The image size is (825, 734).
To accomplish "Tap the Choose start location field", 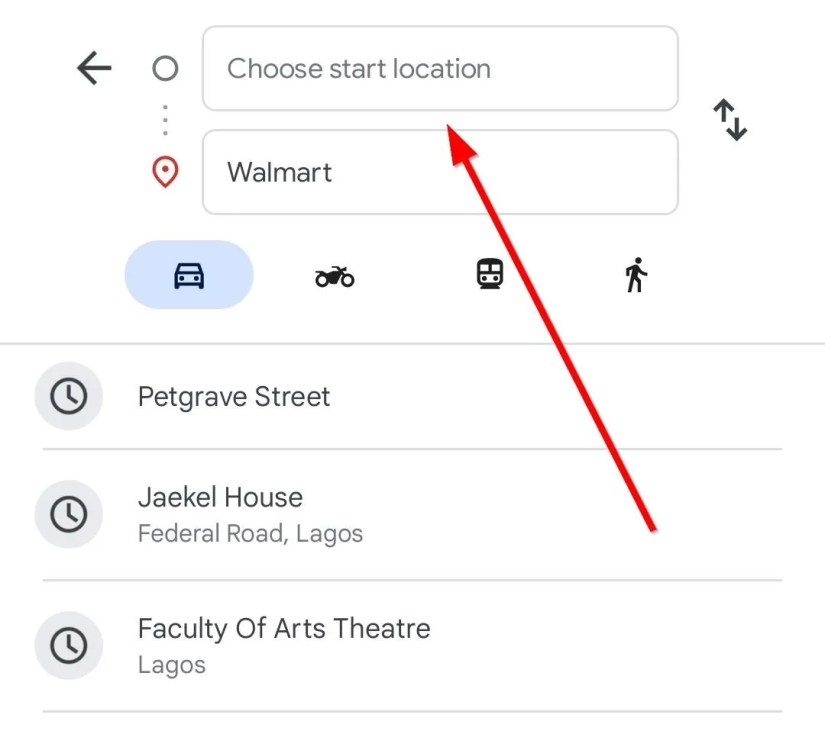I will coord(440,68).
